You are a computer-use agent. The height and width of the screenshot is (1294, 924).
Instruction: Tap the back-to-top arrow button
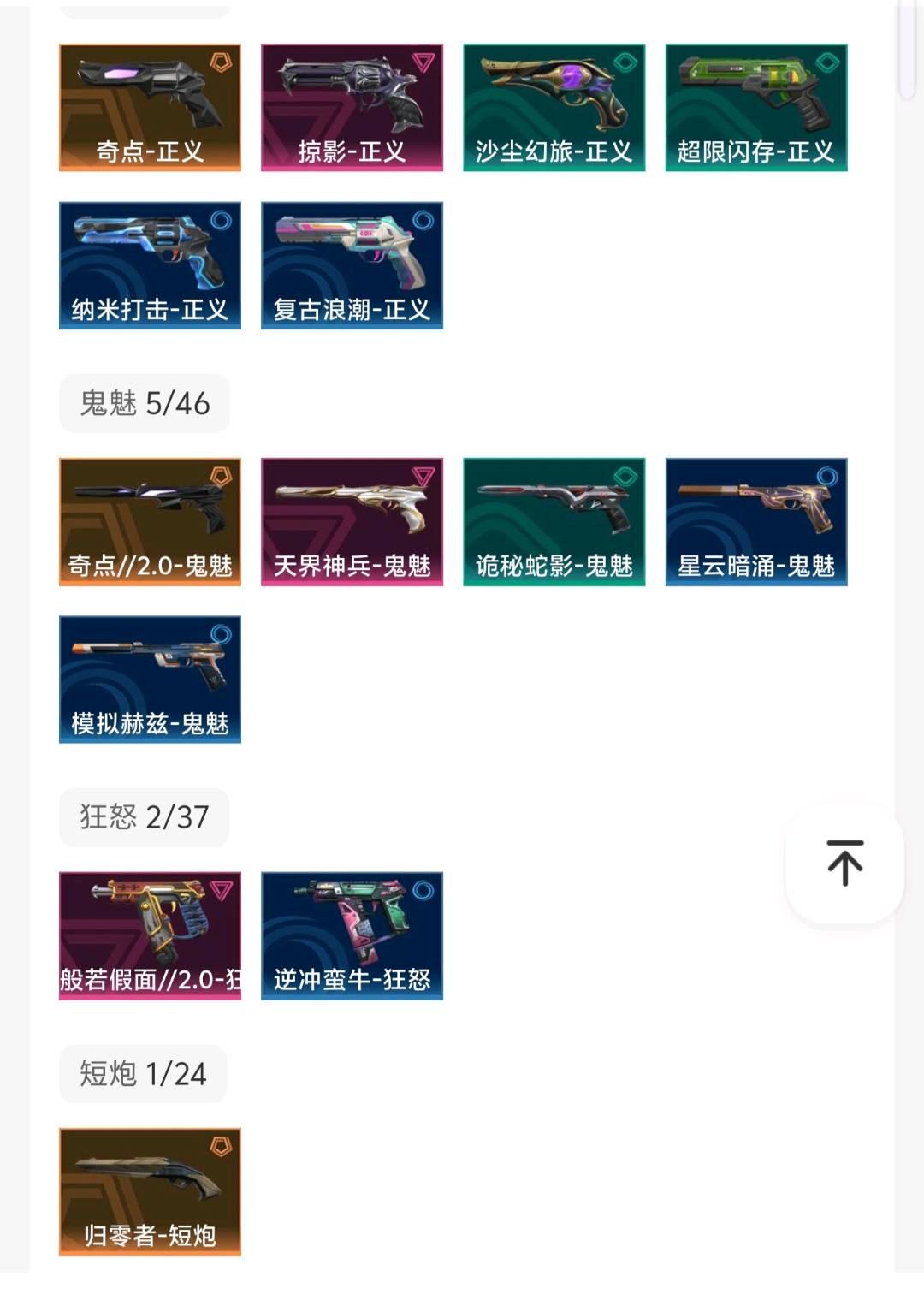coord(844,863)
